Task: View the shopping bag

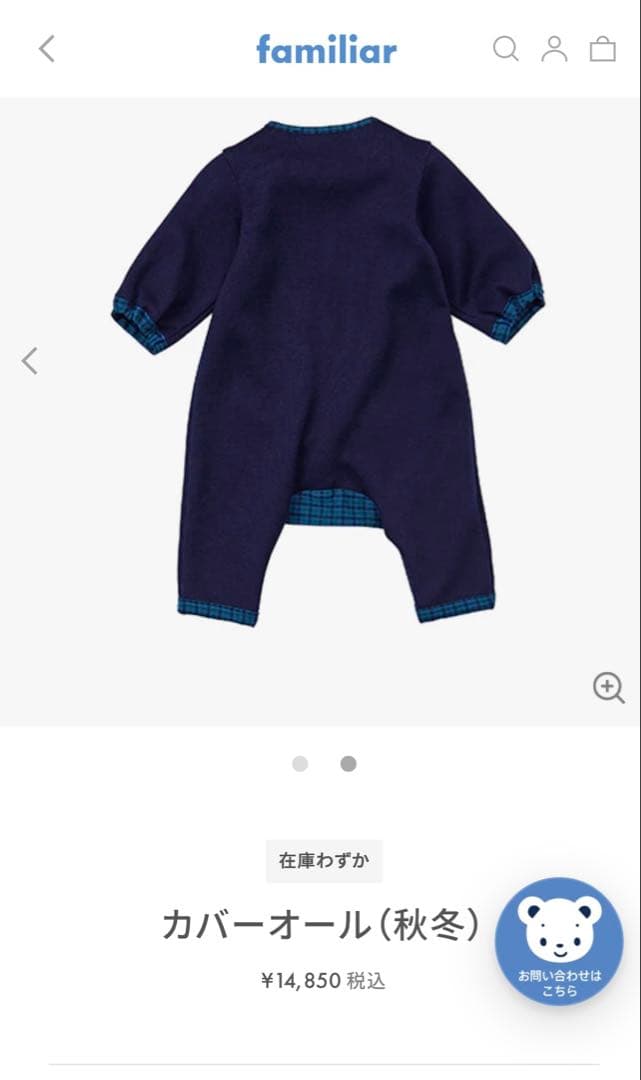Action: point(602,48)
